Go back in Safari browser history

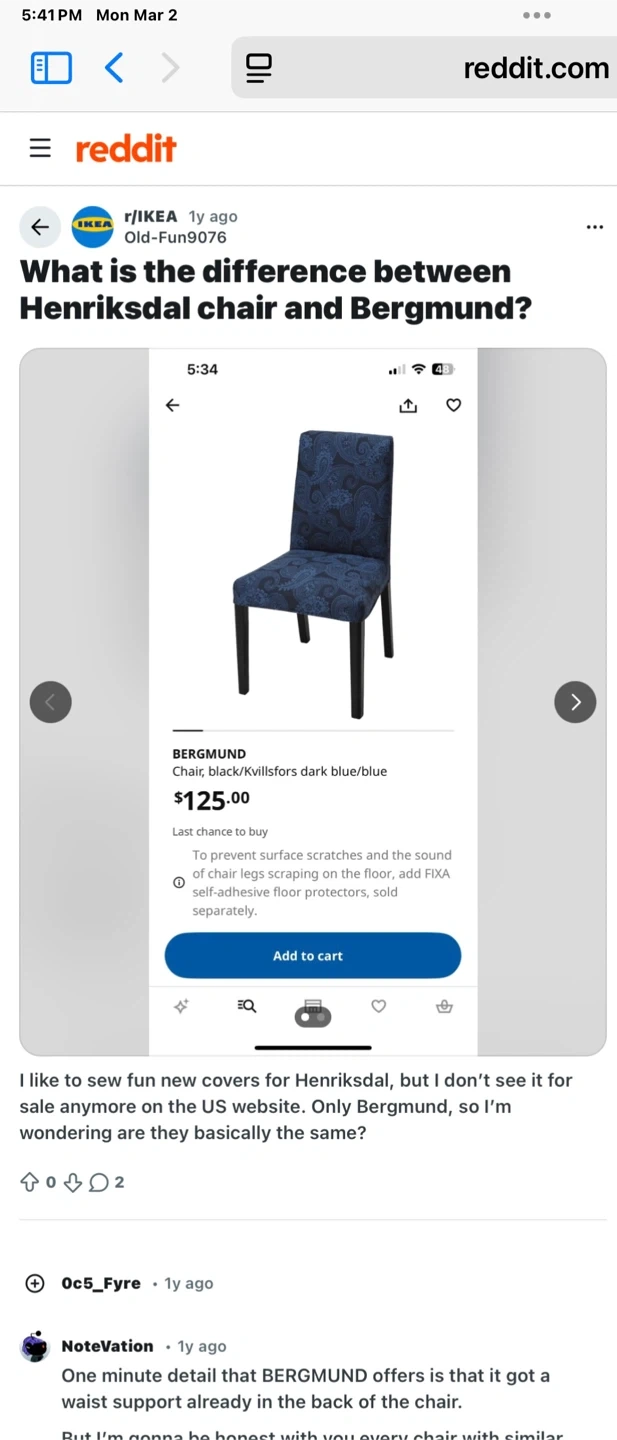pyautogui.click(x=114, y=68)
